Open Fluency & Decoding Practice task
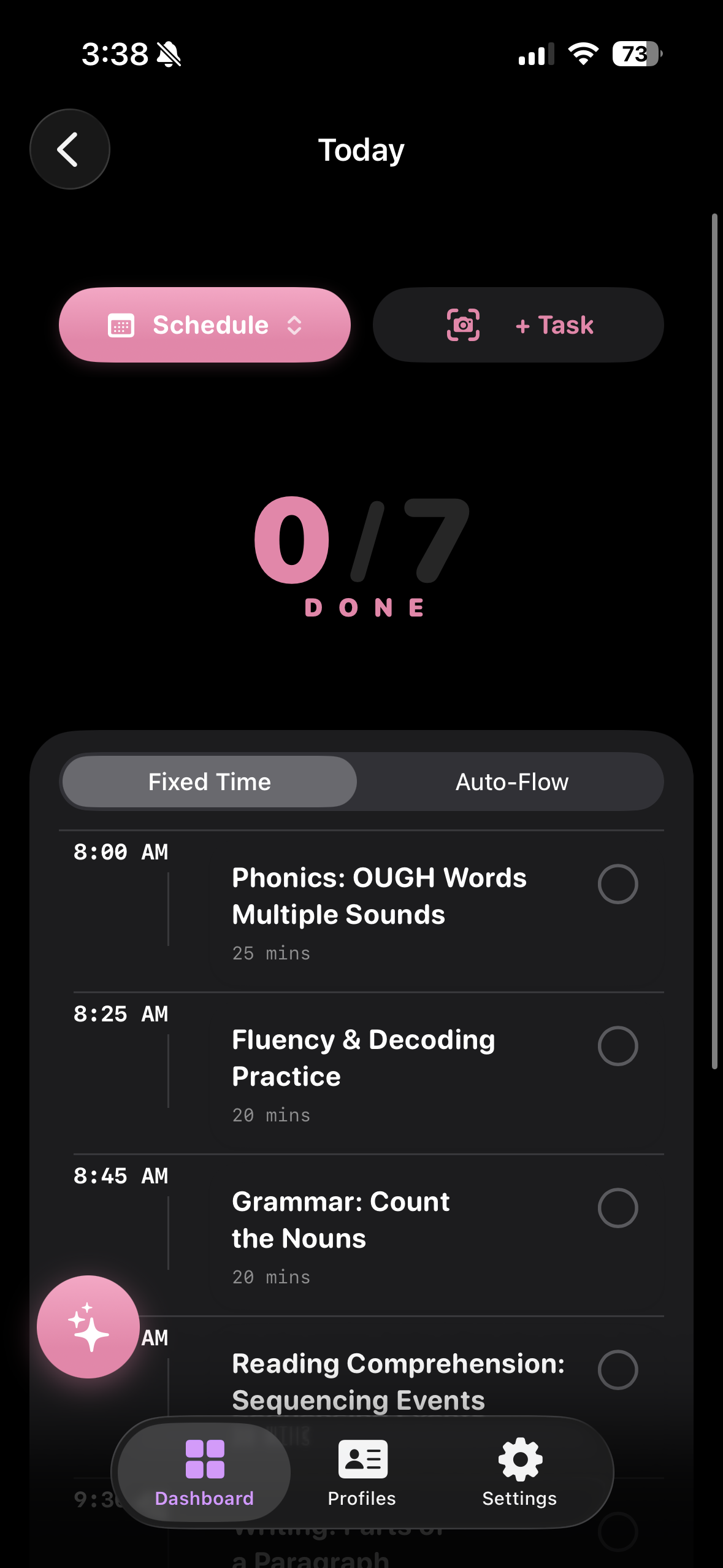 [363, 1058]
